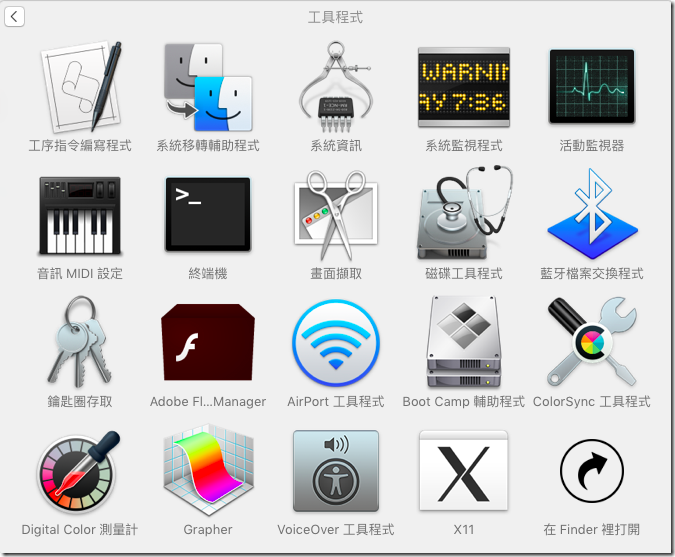
Task: Launch 終端機 app
Action: (x=208, y=216)
